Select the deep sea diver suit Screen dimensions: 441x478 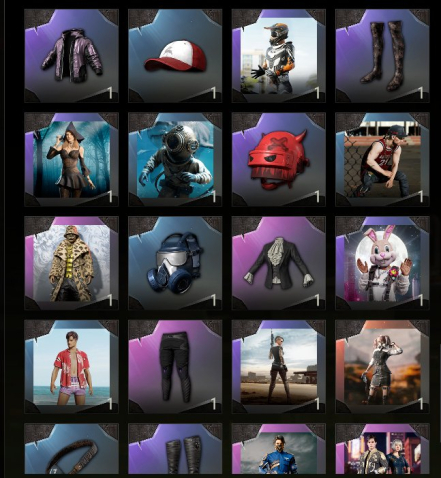pos(175,159)
